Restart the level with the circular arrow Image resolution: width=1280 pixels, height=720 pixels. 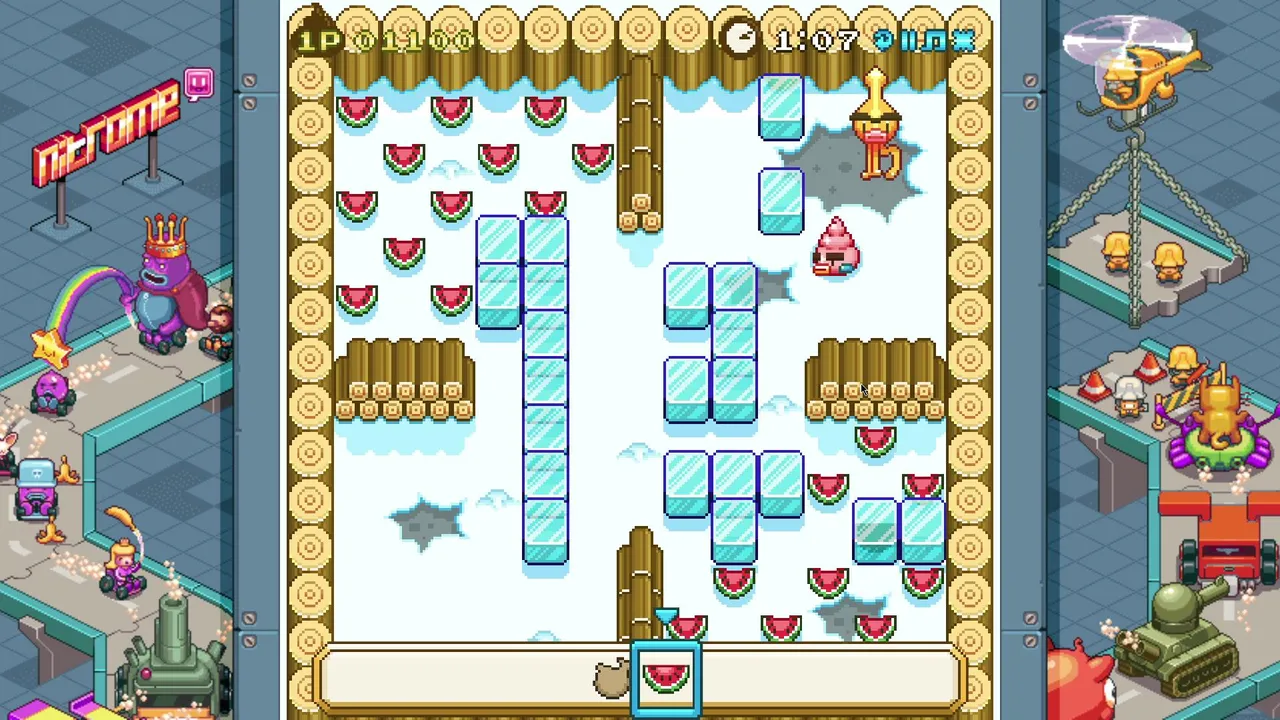tap(884, 40)
